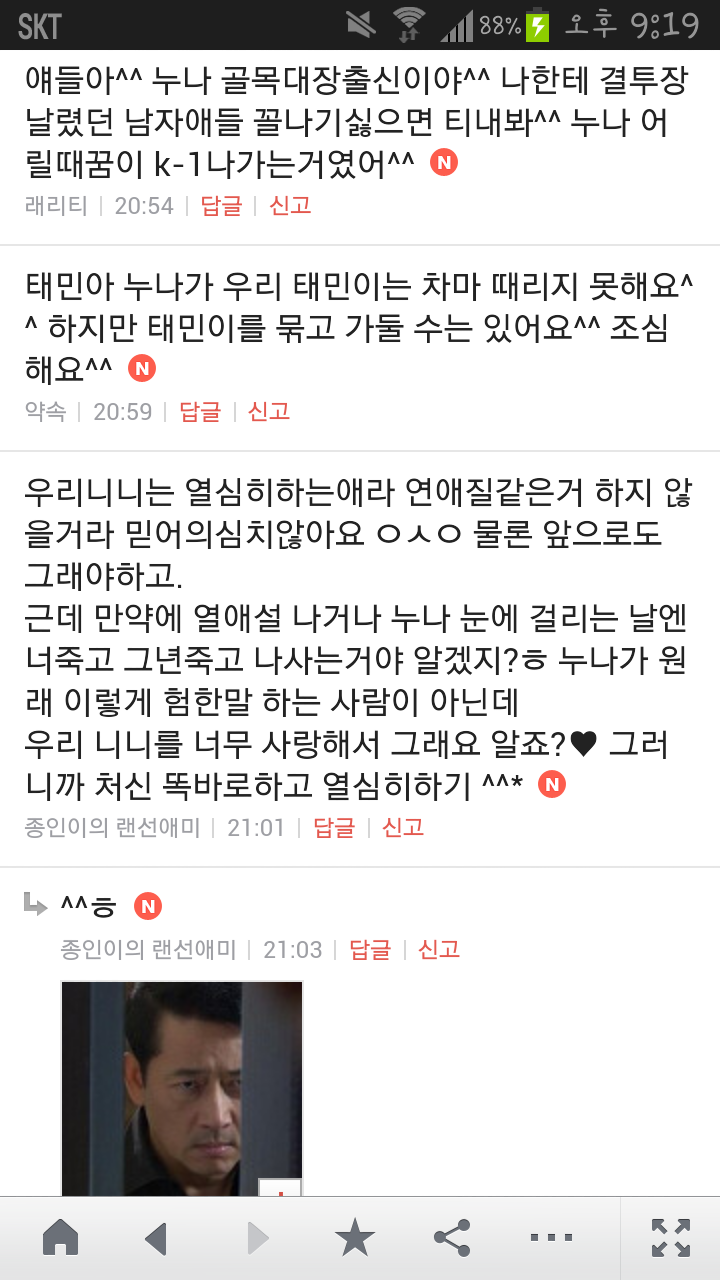
Task: Report 래리티's comment with 신고
Action: coord(290,206)
